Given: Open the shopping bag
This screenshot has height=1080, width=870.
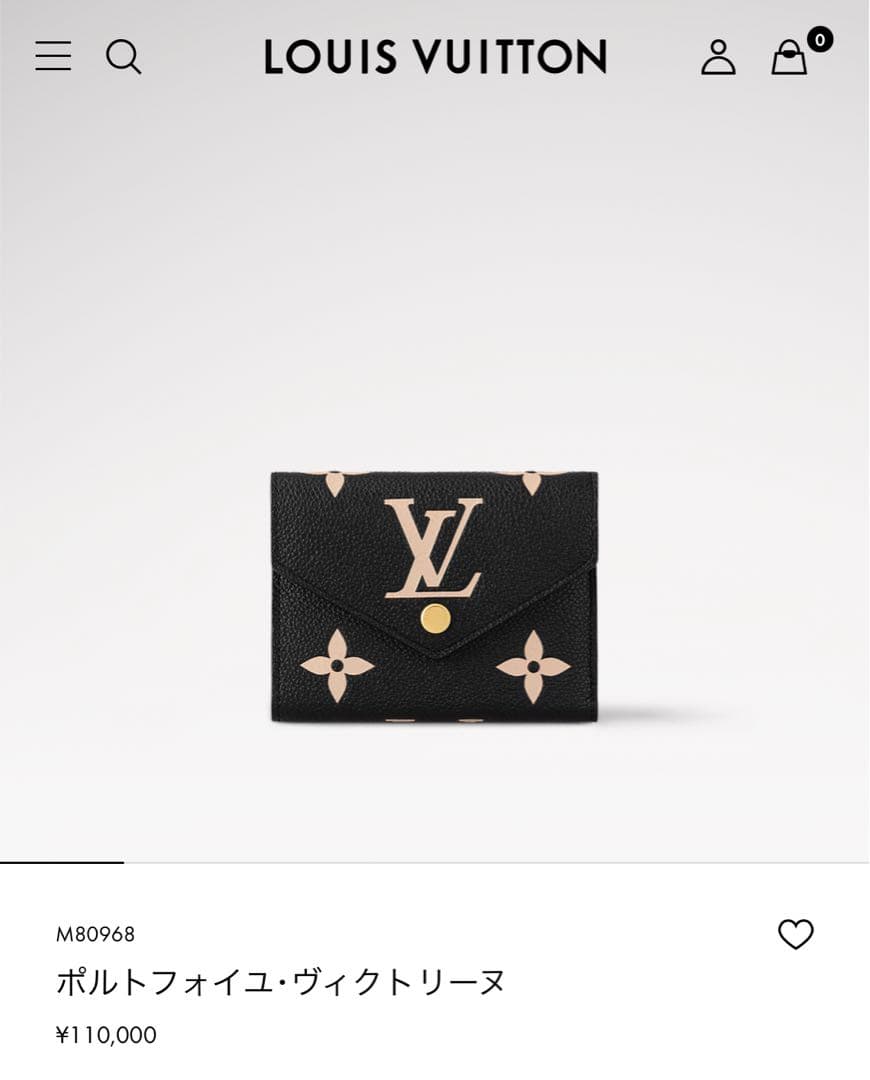Looking at the screenshot, I should tap(789, 57).
